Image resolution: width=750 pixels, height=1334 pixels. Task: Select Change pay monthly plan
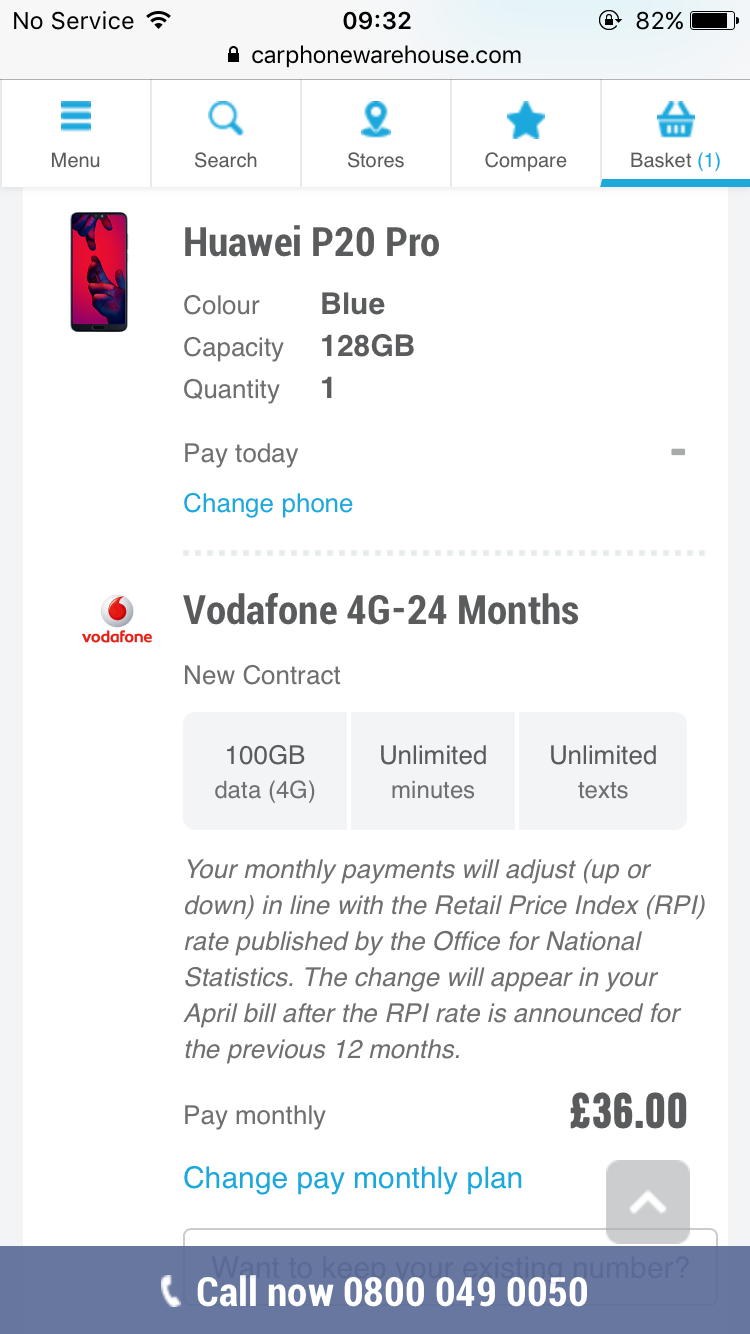[x=353, y=1178]
